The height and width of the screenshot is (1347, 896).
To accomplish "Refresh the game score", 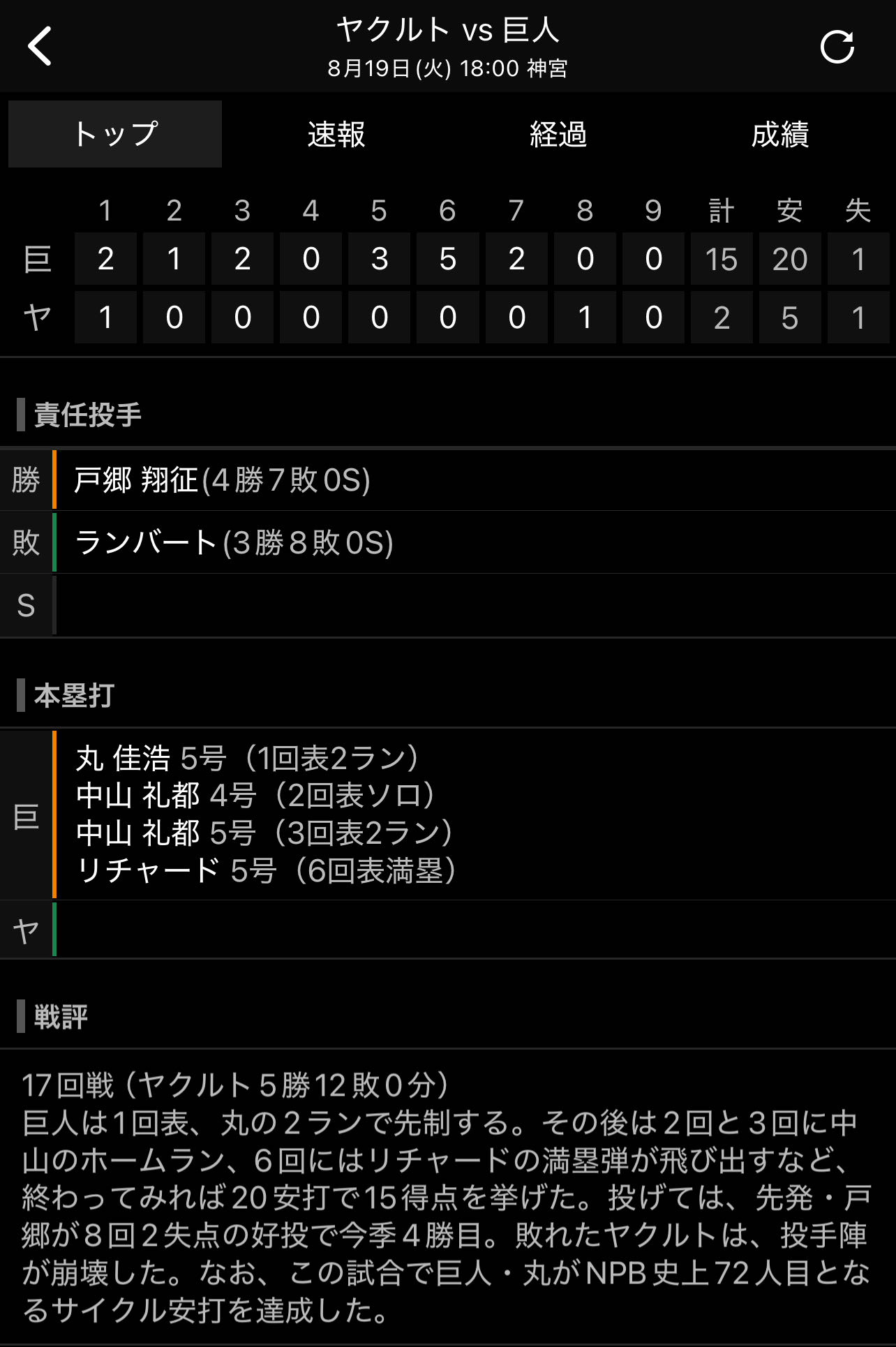I will (837, 47).
